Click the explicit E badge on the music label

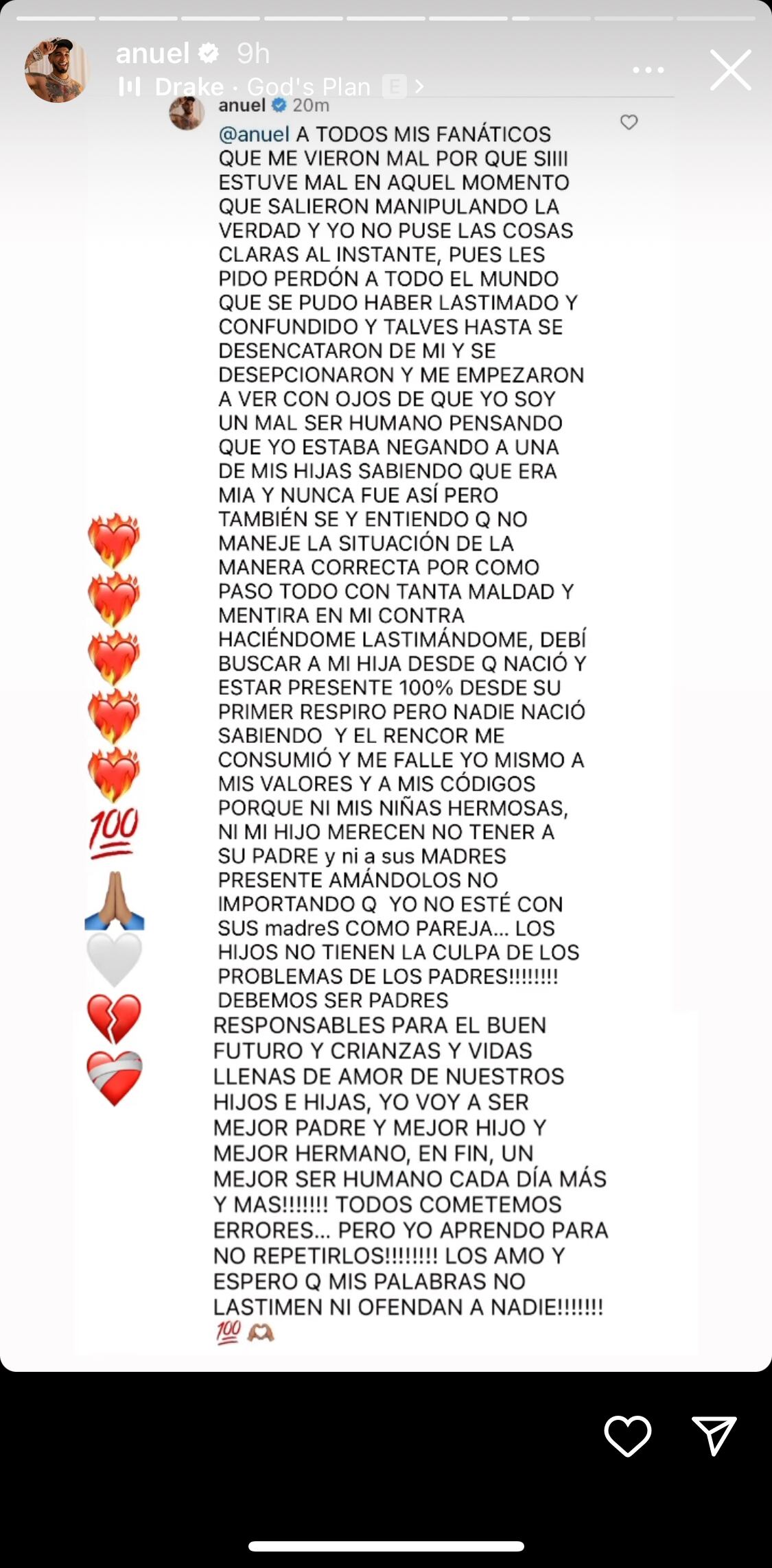click(394, 86)
